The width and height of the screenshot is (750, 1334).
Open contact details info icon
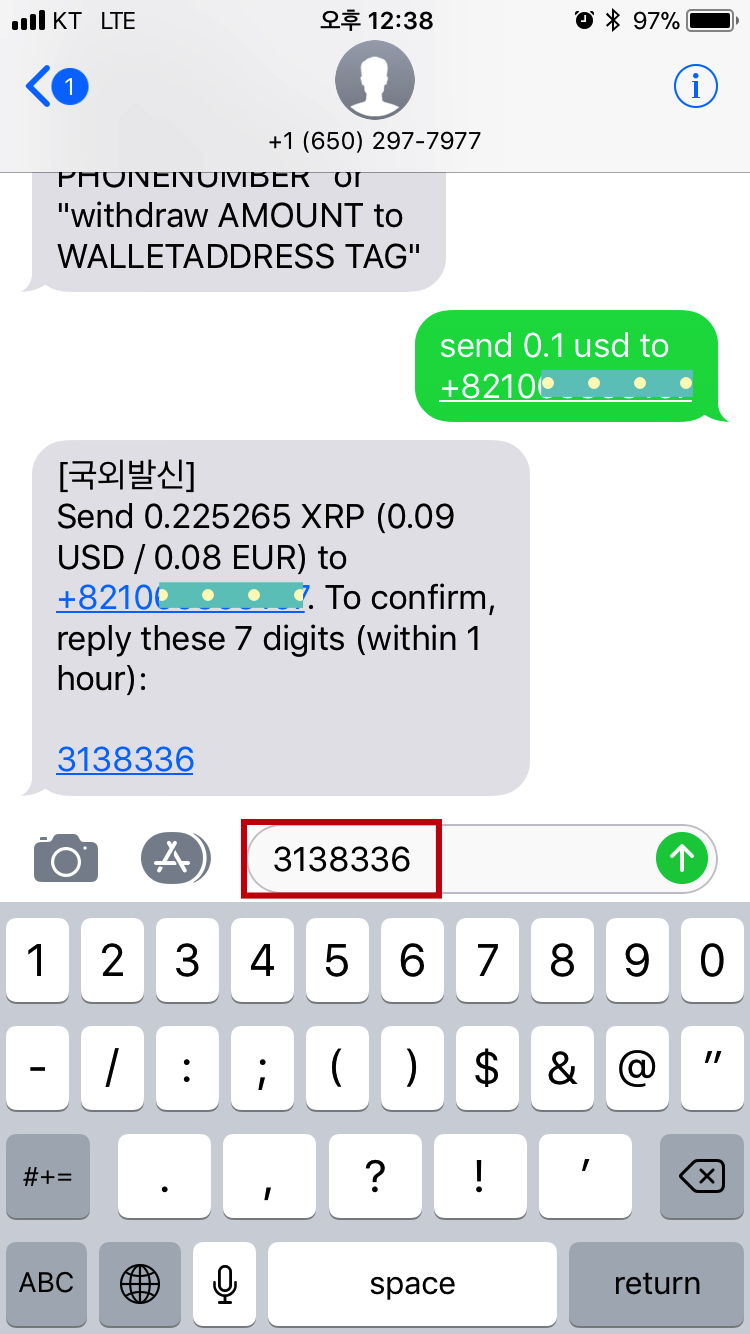[x=696, y=88]
